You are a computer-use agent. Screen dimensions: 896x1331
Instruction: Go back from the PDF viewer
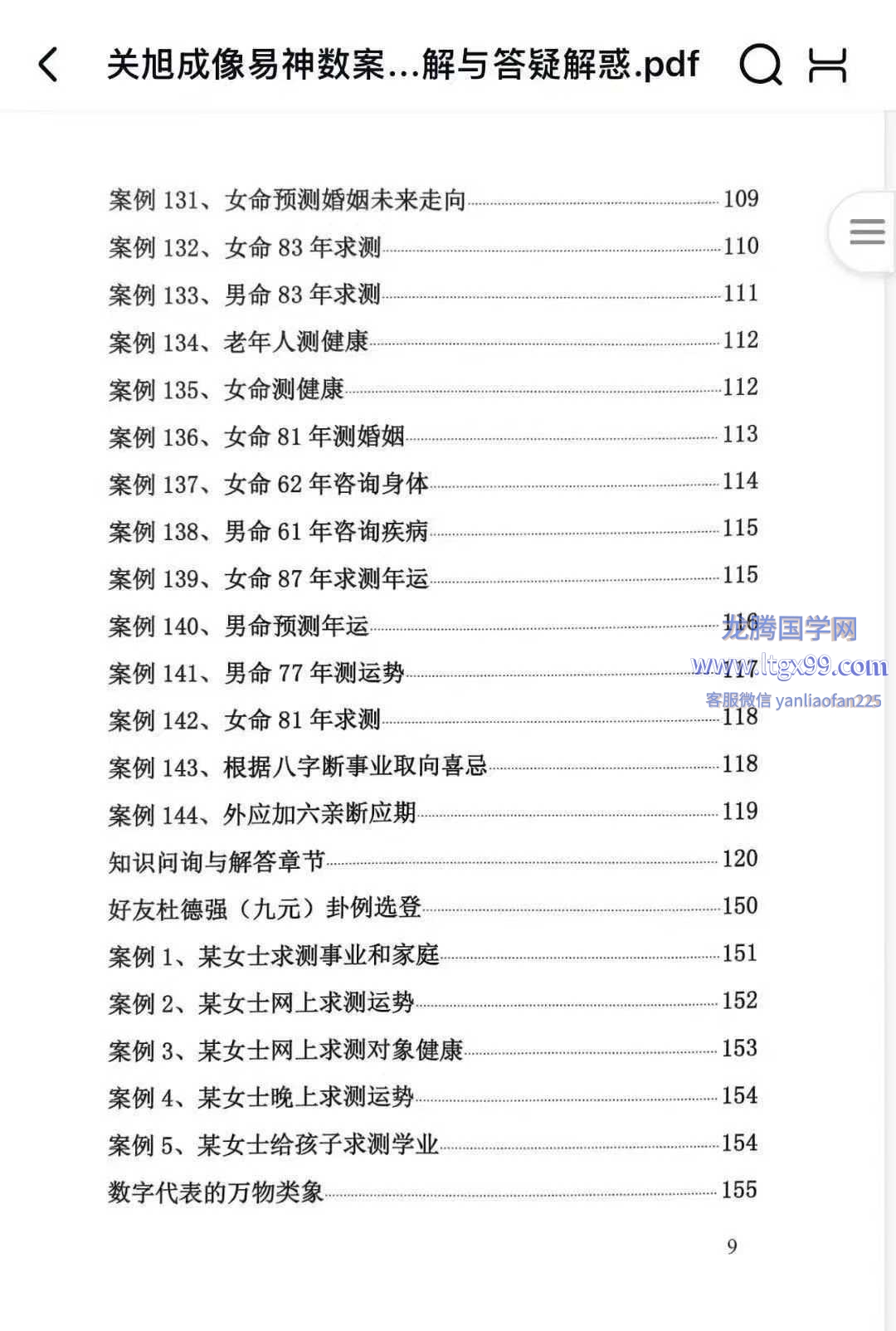(x=49, y=65)
